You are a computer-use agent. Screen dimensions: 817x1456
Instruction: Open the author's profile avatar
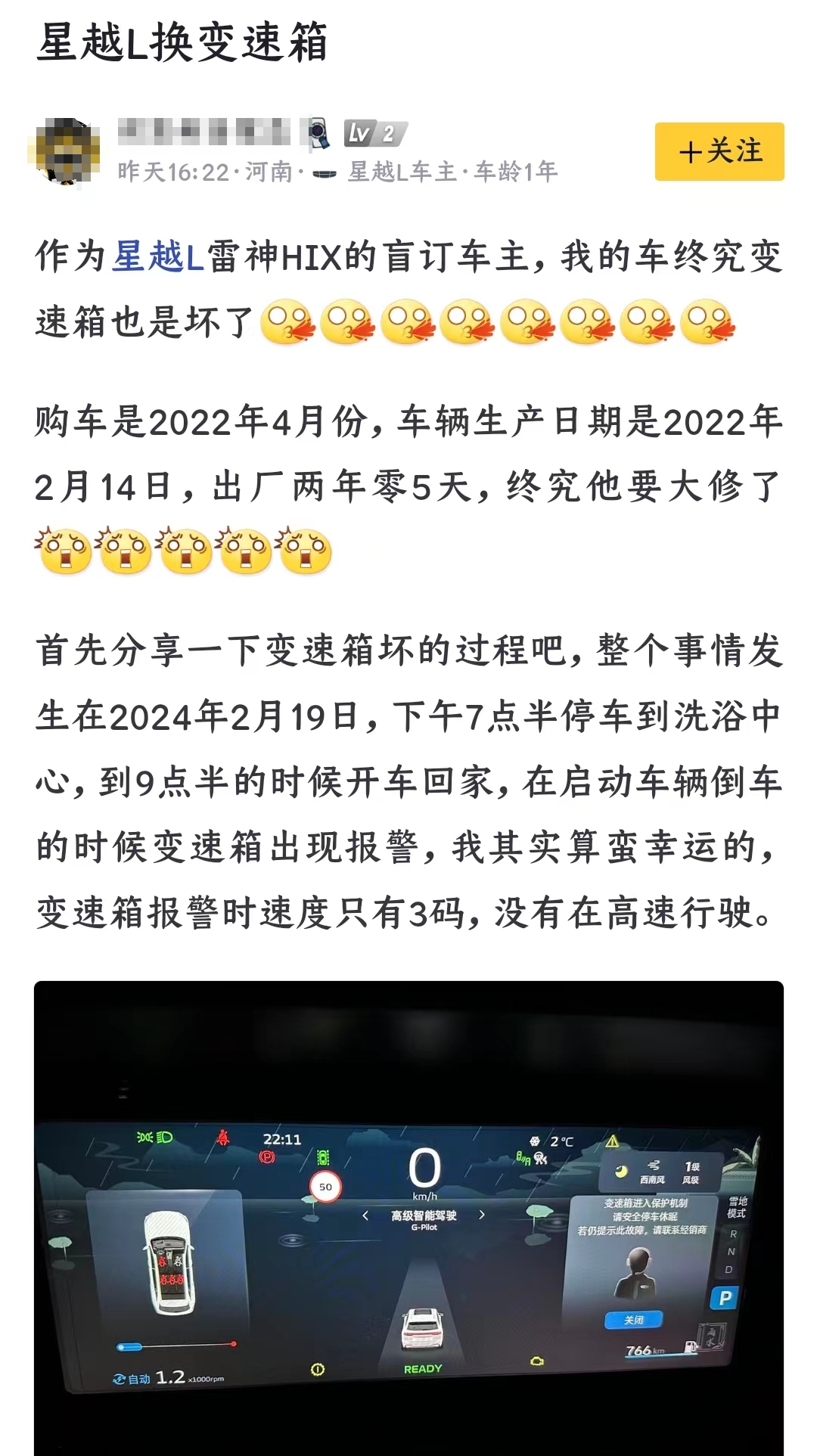[x=64, y=151]
